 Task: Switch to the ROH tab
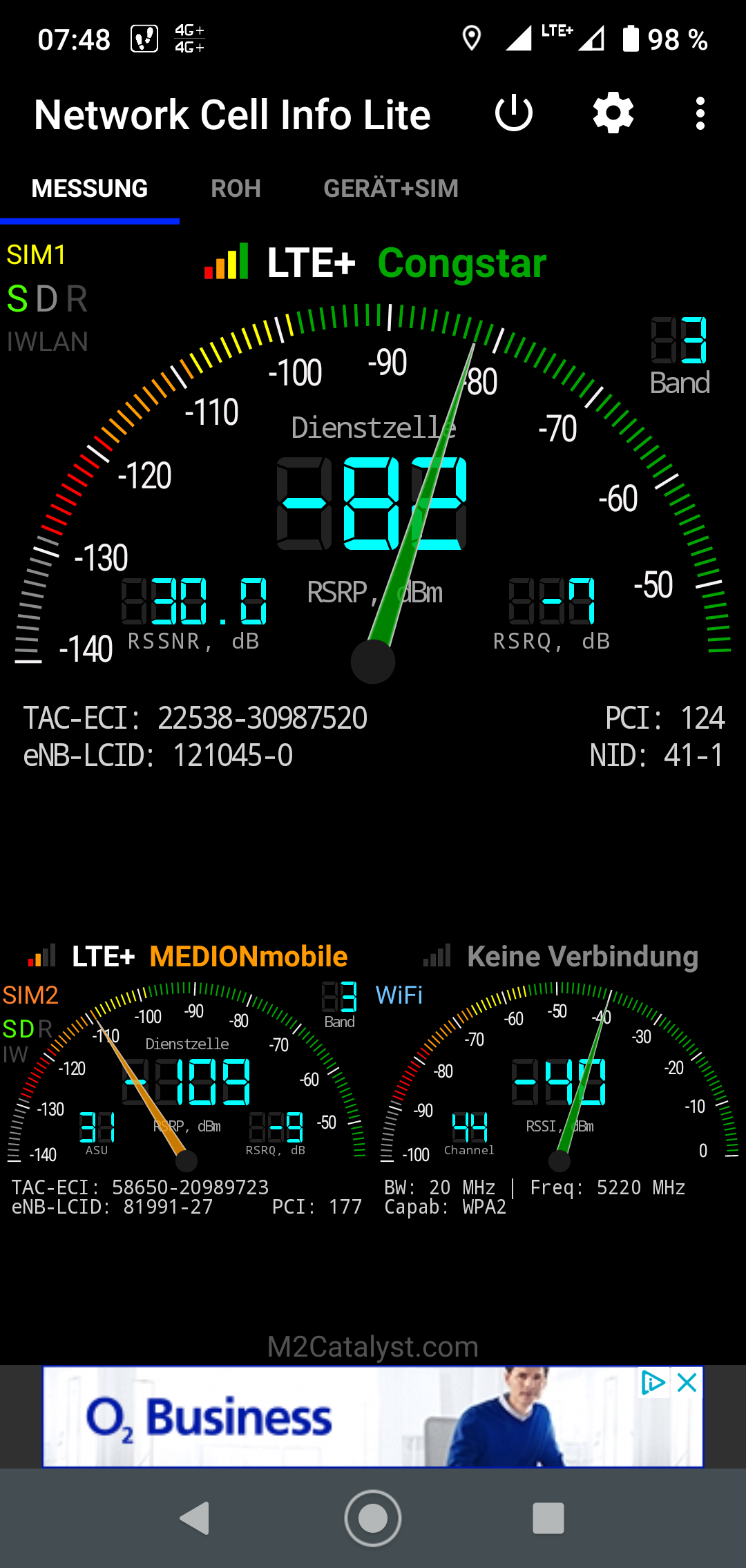point(236,189)
